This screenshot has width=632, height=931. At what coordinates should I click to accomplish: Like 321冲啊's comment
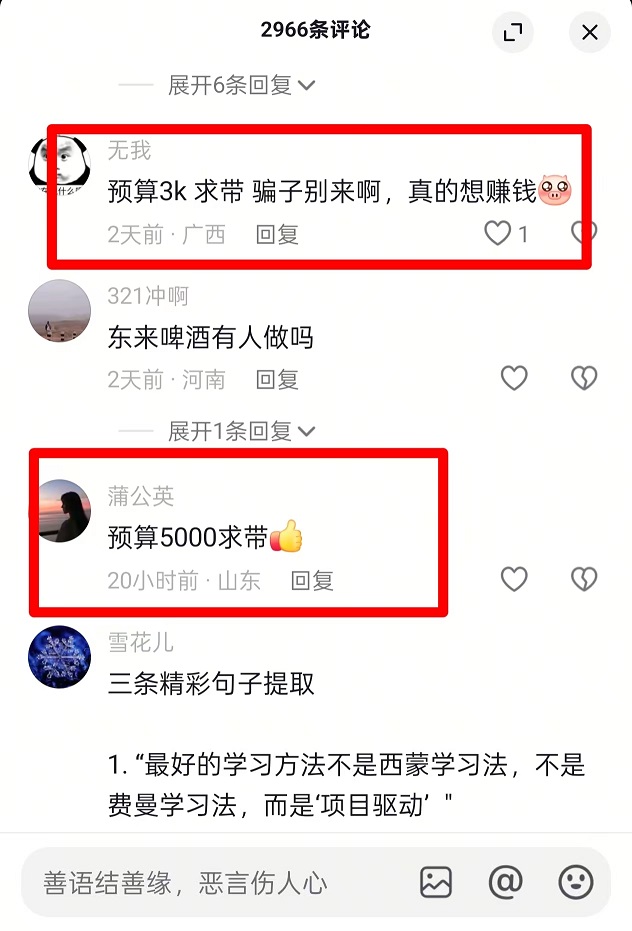tap(513, 378)
